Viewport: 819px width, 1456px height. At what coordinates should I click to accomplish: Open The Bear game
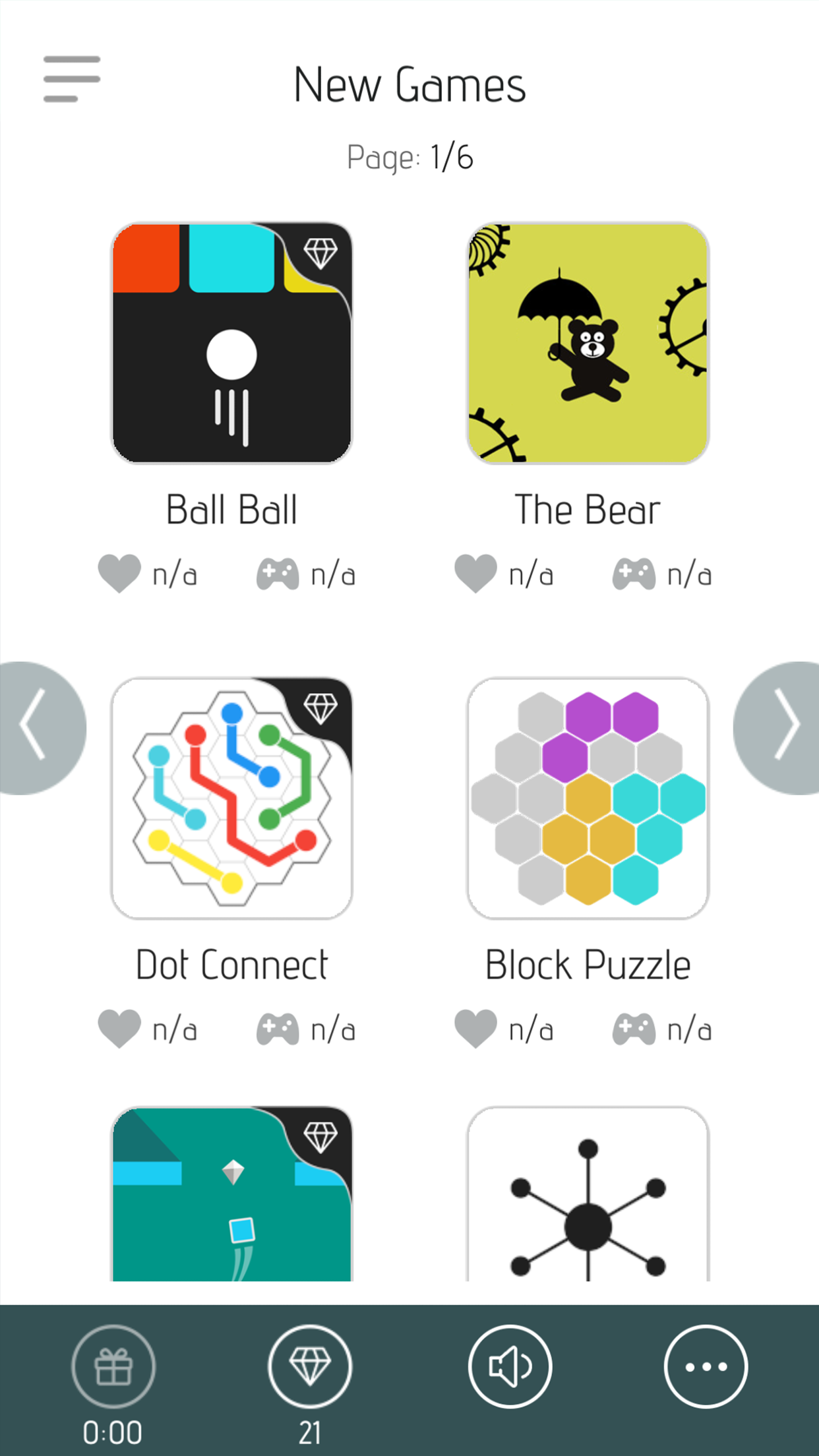[588, 343]
